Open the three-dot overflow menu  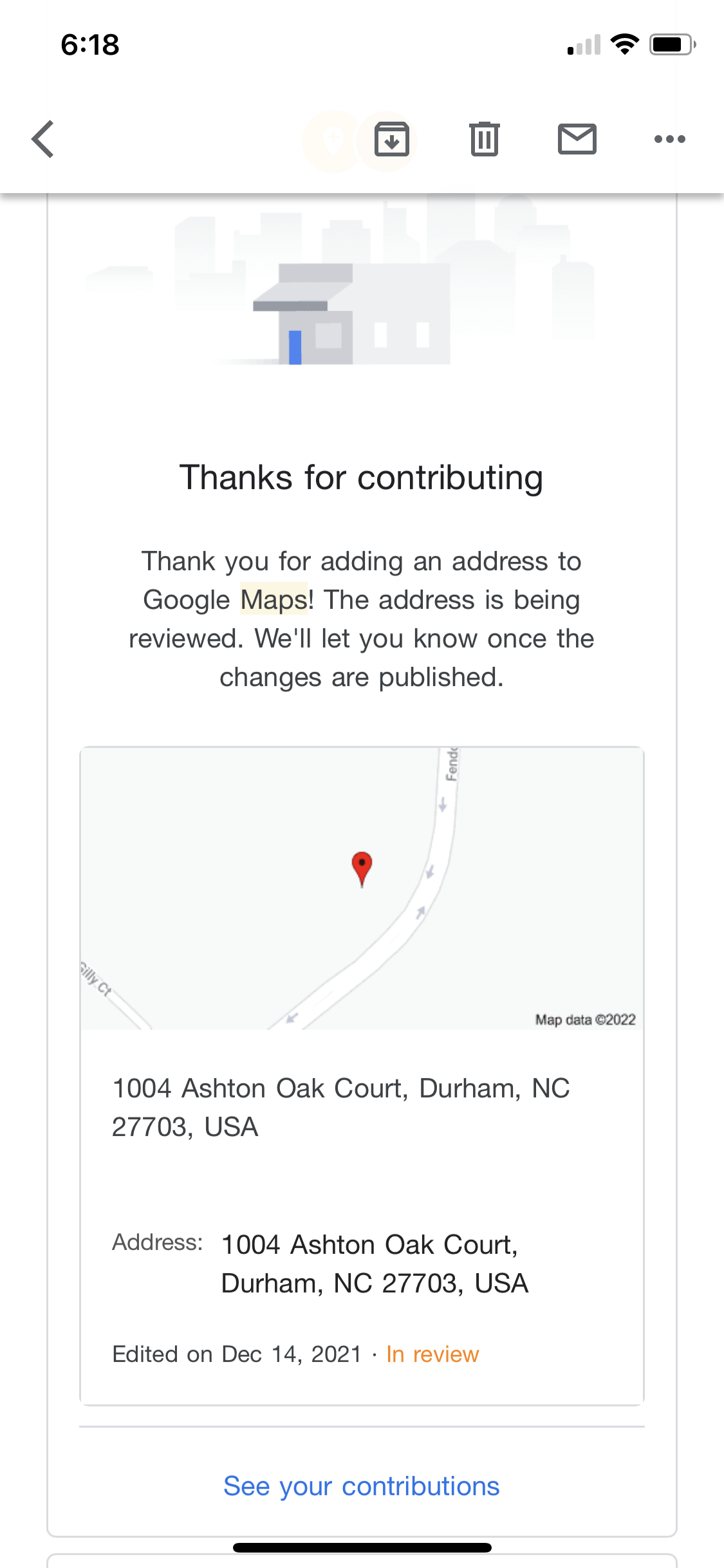(x=669, y=139)
